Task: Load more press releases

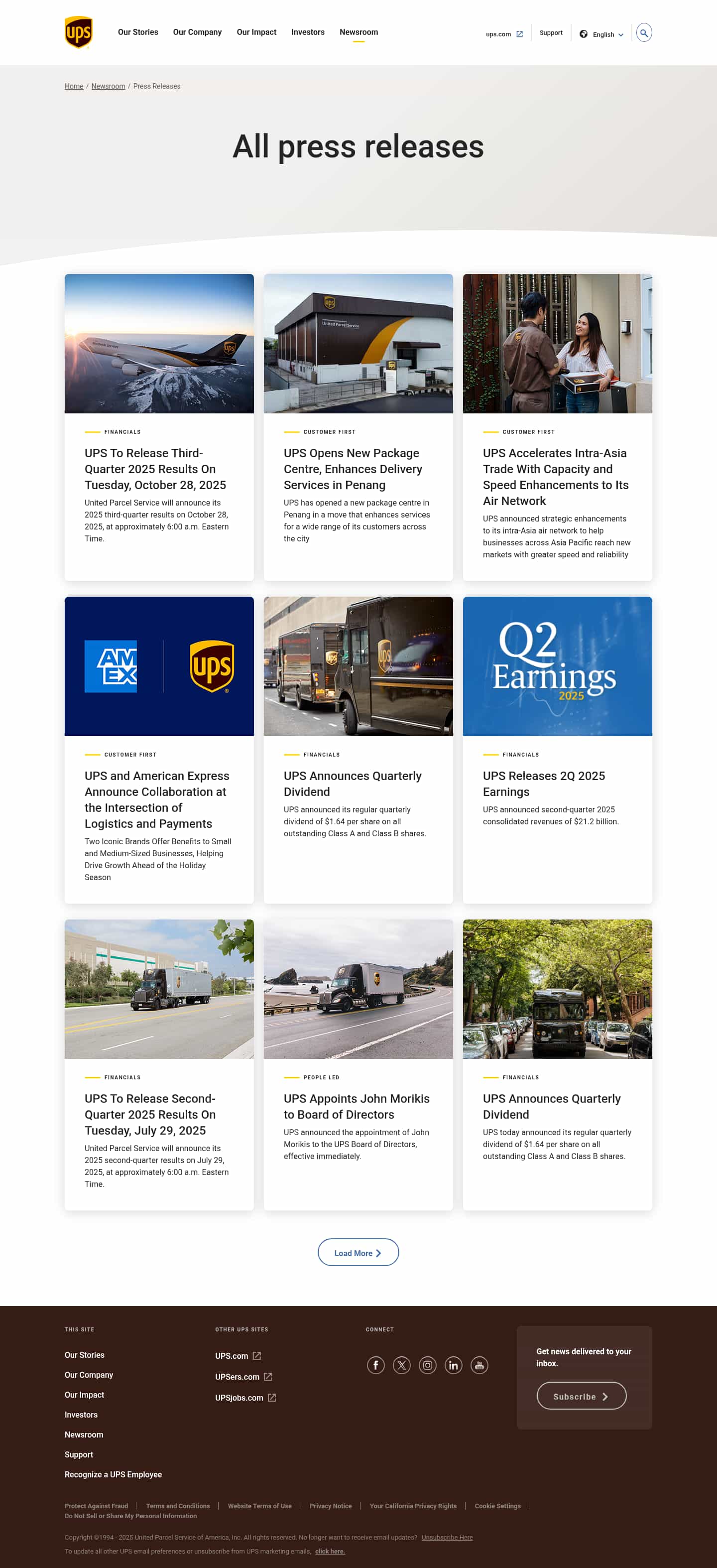Action: pyautogui.click(x=358, y=1253)
